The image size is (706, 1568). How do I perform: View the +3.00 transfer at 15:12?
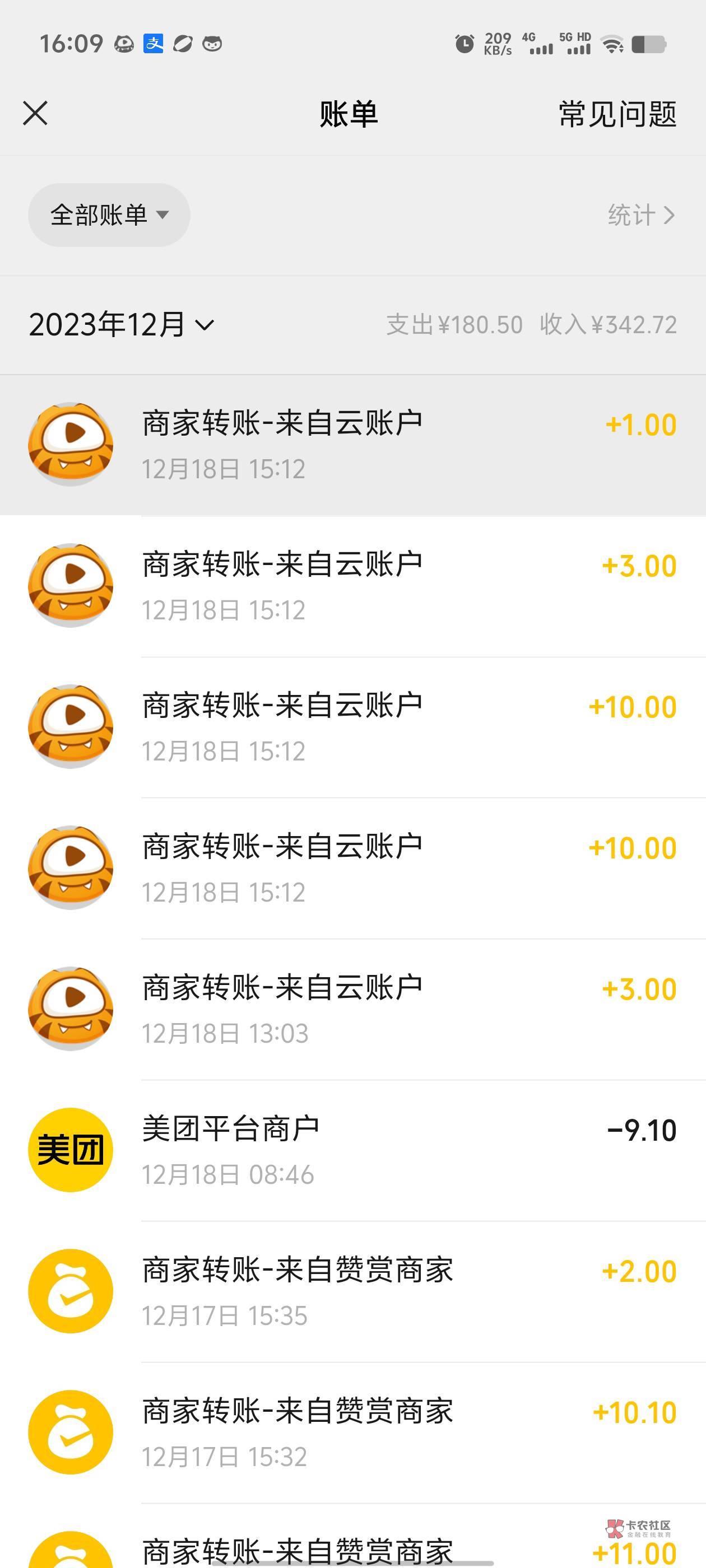pyautogui.click(x=354, y=586)
